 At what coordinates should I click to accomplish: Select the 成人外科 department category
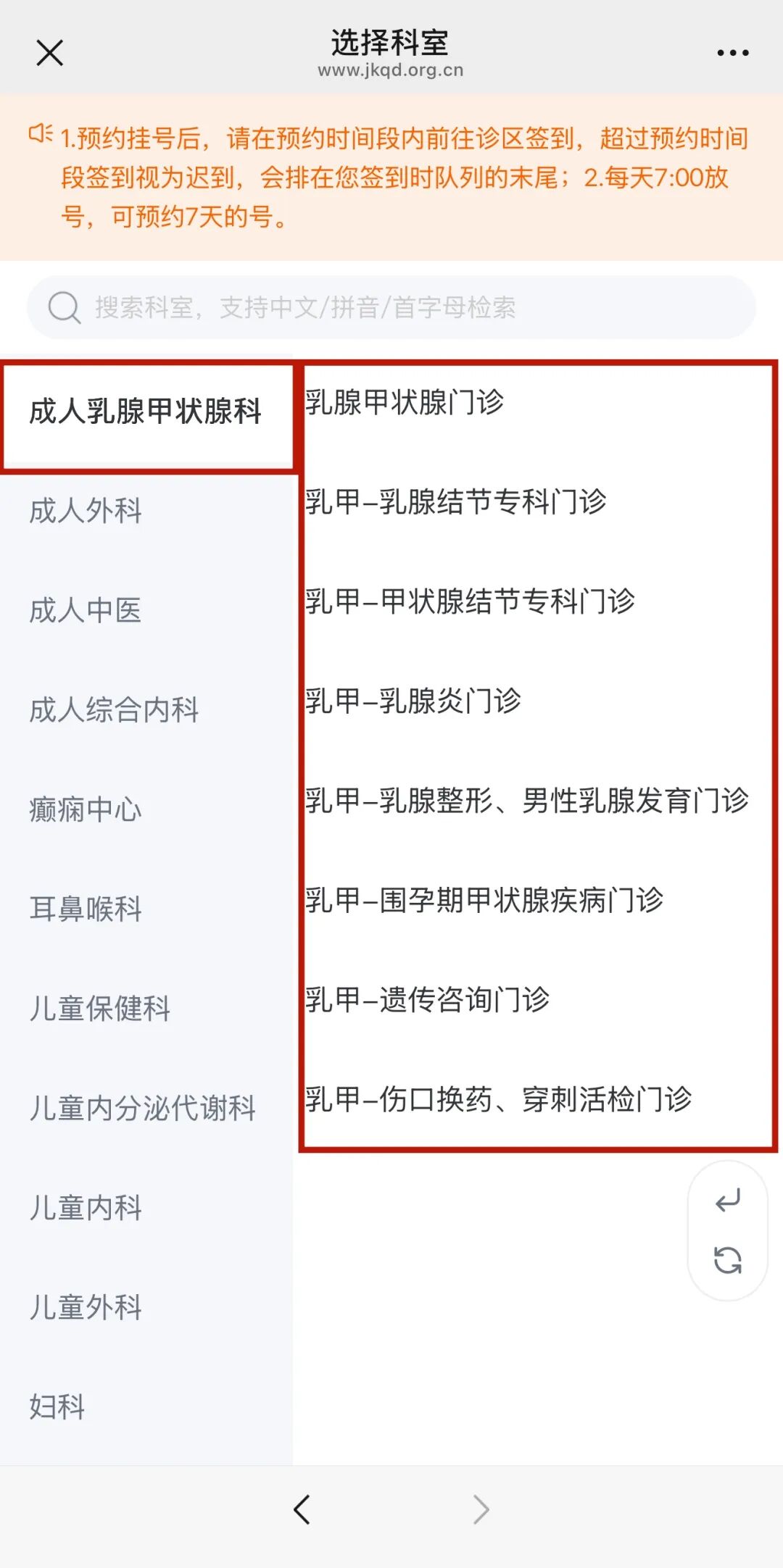[x=146, y=511]
